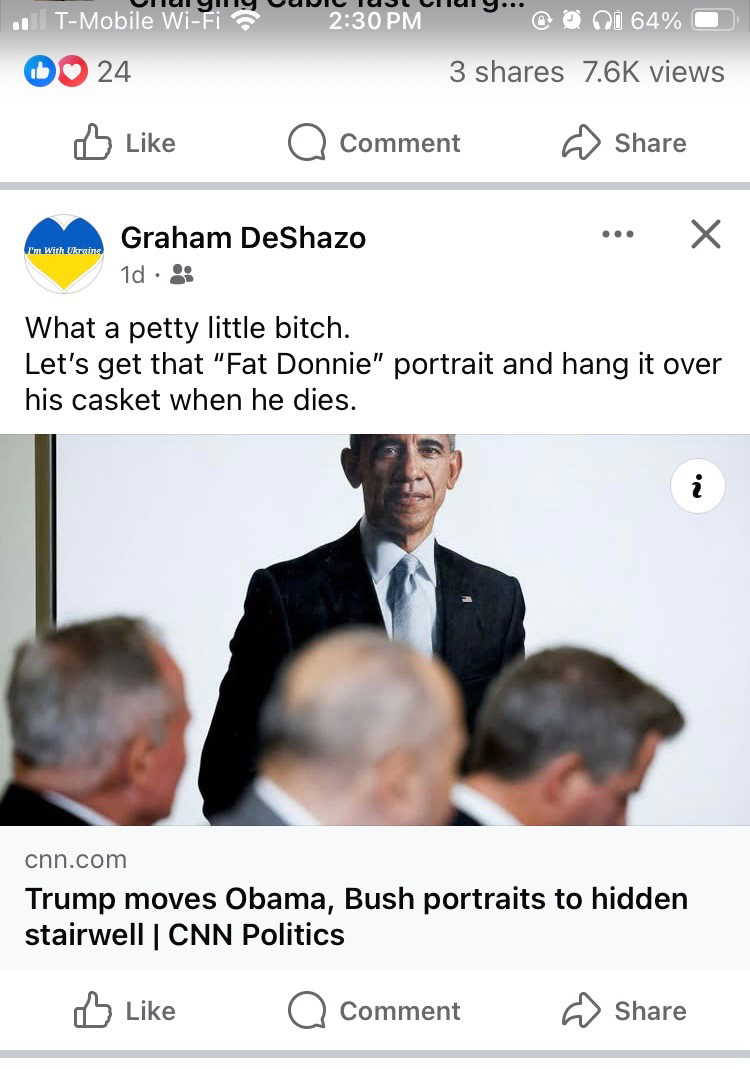View reactions on the 24 likes count
Viewport: 750px width, 1069px height.
tap(78, 72)
